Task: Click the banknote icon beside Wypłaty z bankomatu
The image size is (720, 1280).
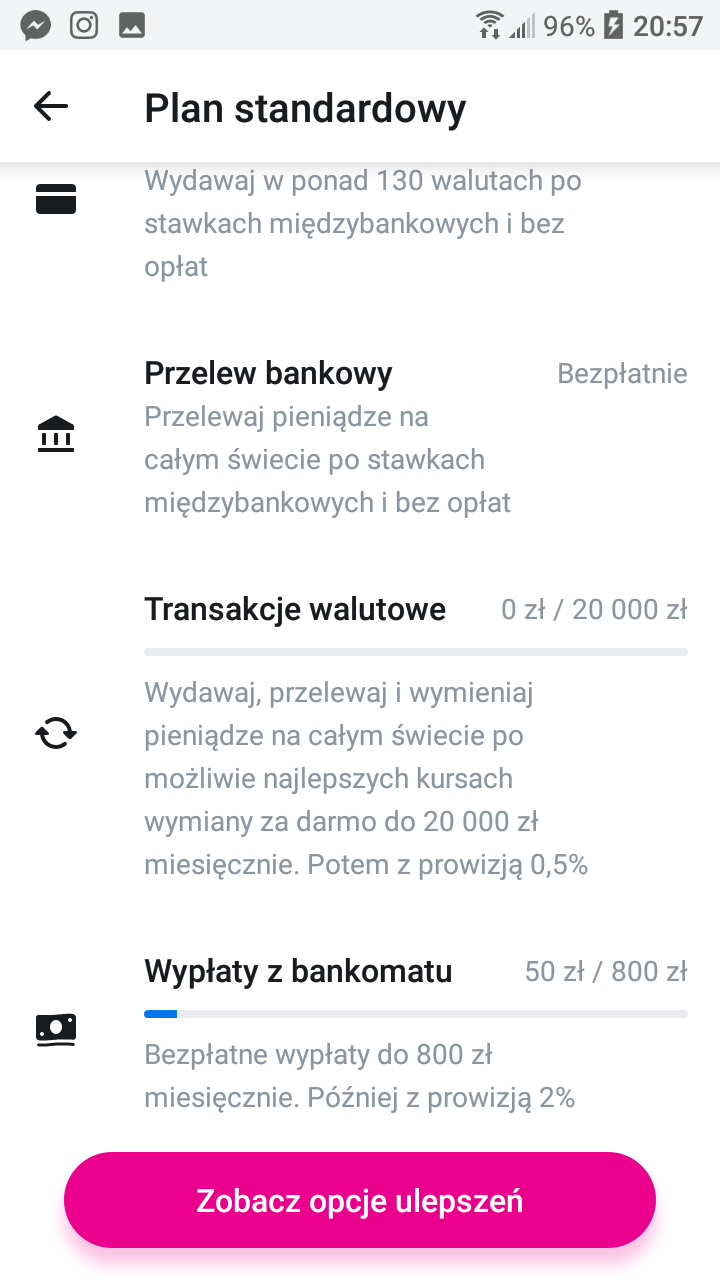Action: tap(56, 1029)
